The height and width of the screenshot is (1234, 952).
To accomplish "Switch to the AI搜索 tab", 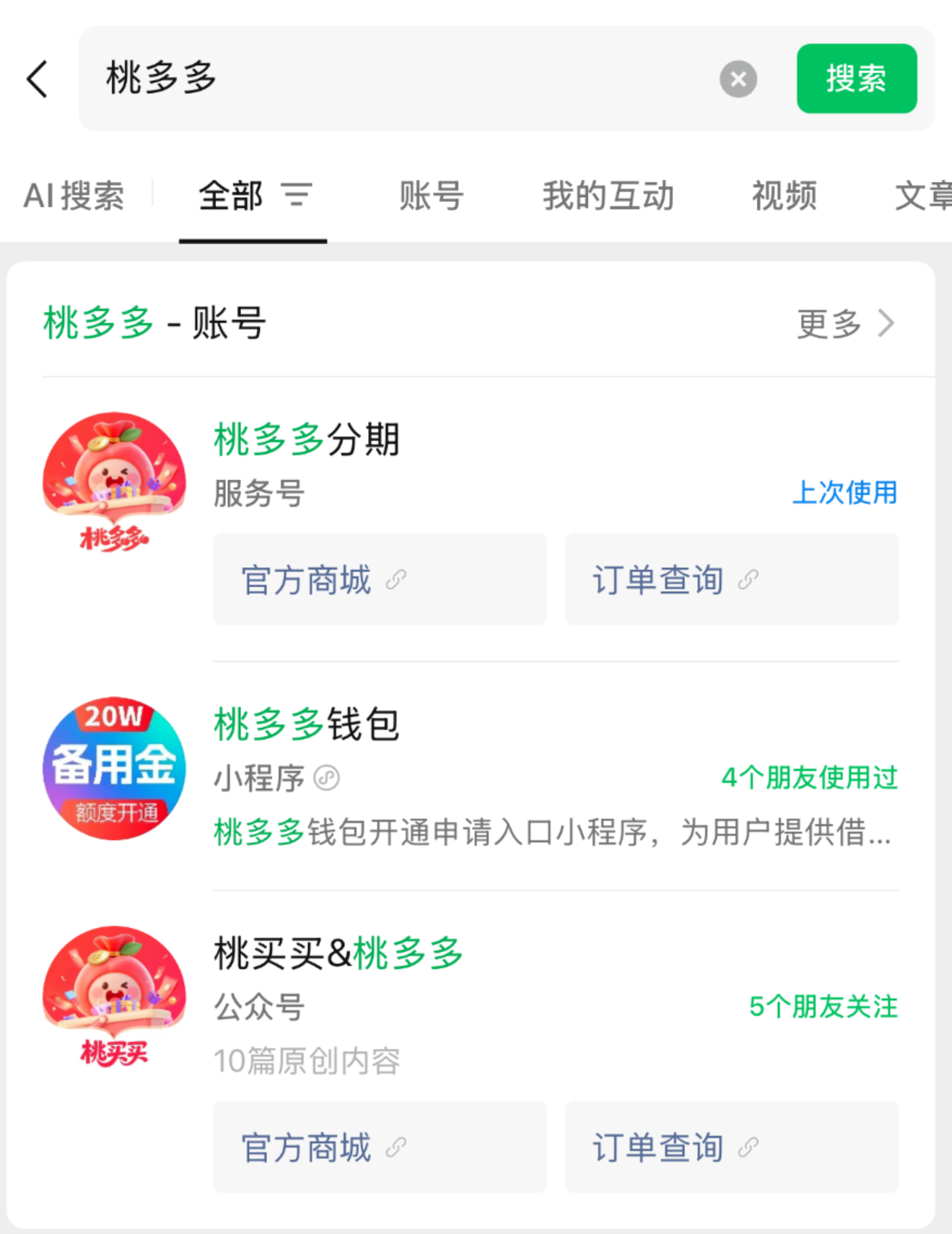I will pyautogui.click(x=74, y=196).
